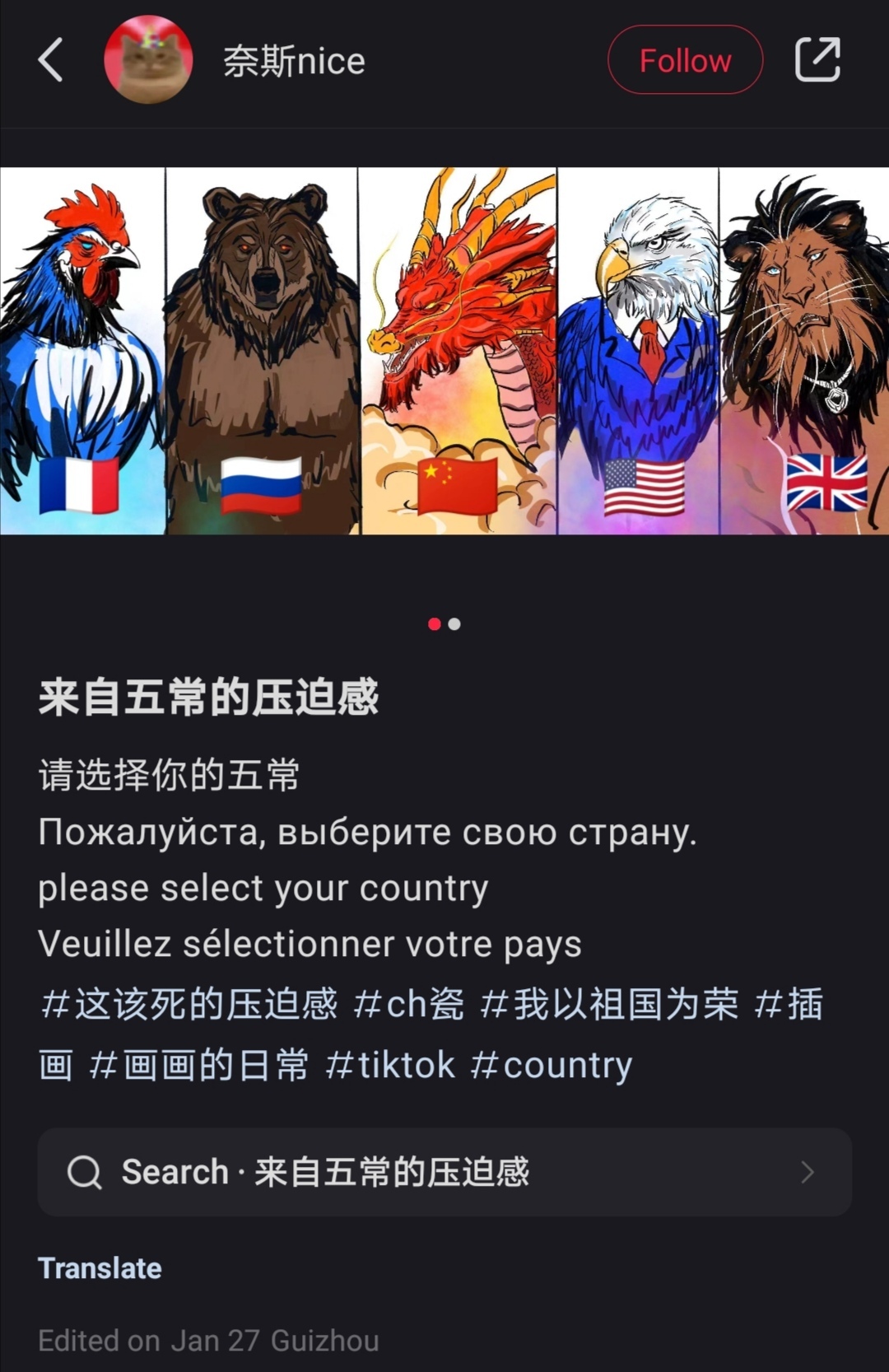
Task: Open author name 奈斯nice
Action: pos(294,61)
